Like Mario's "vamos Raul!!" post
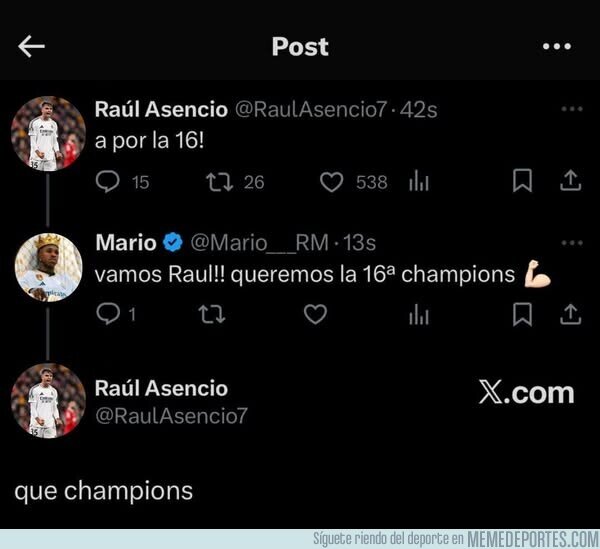Screen dimensions: 600x549 [x=315, y=314]
